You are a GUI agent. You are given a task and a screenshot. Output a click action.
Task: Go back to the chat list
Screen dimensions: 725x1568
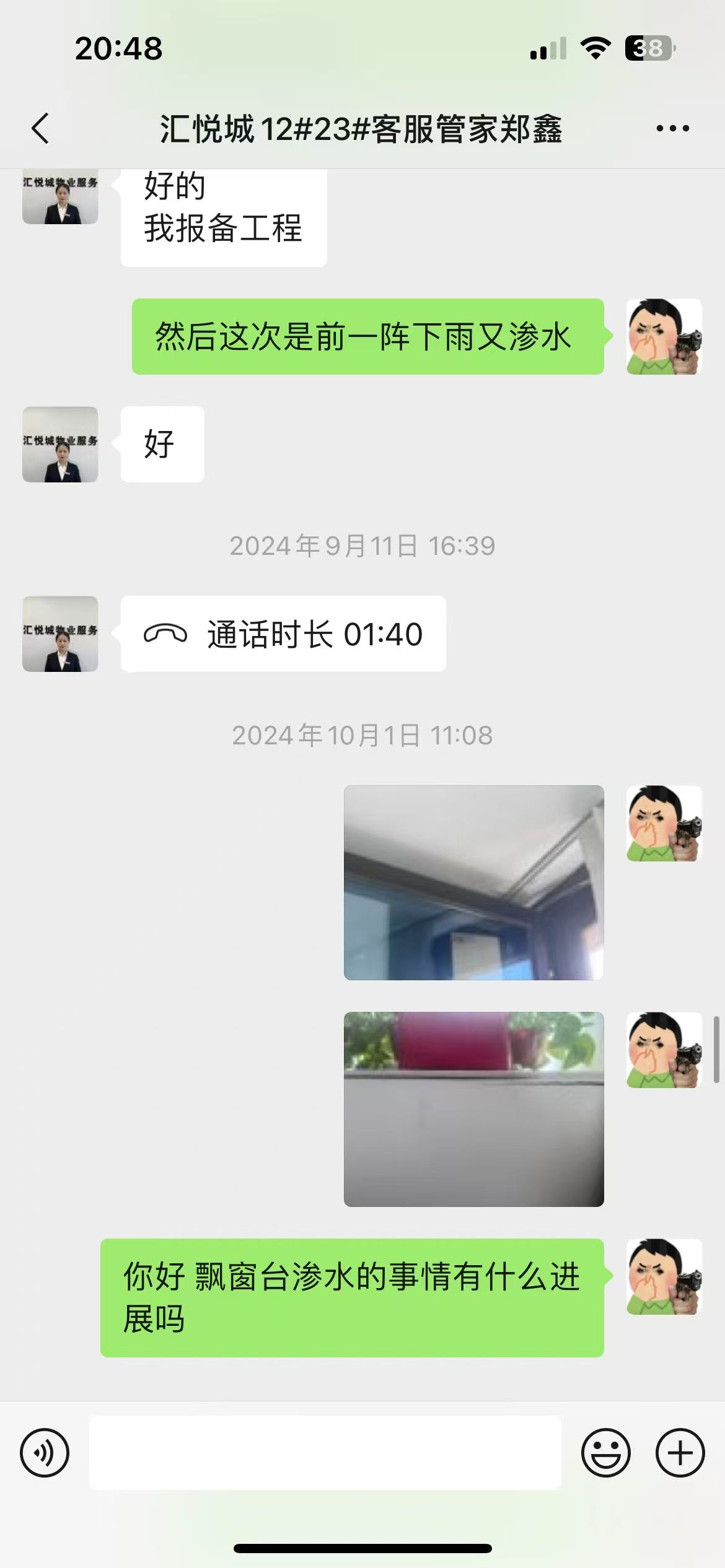pos(40,129)
